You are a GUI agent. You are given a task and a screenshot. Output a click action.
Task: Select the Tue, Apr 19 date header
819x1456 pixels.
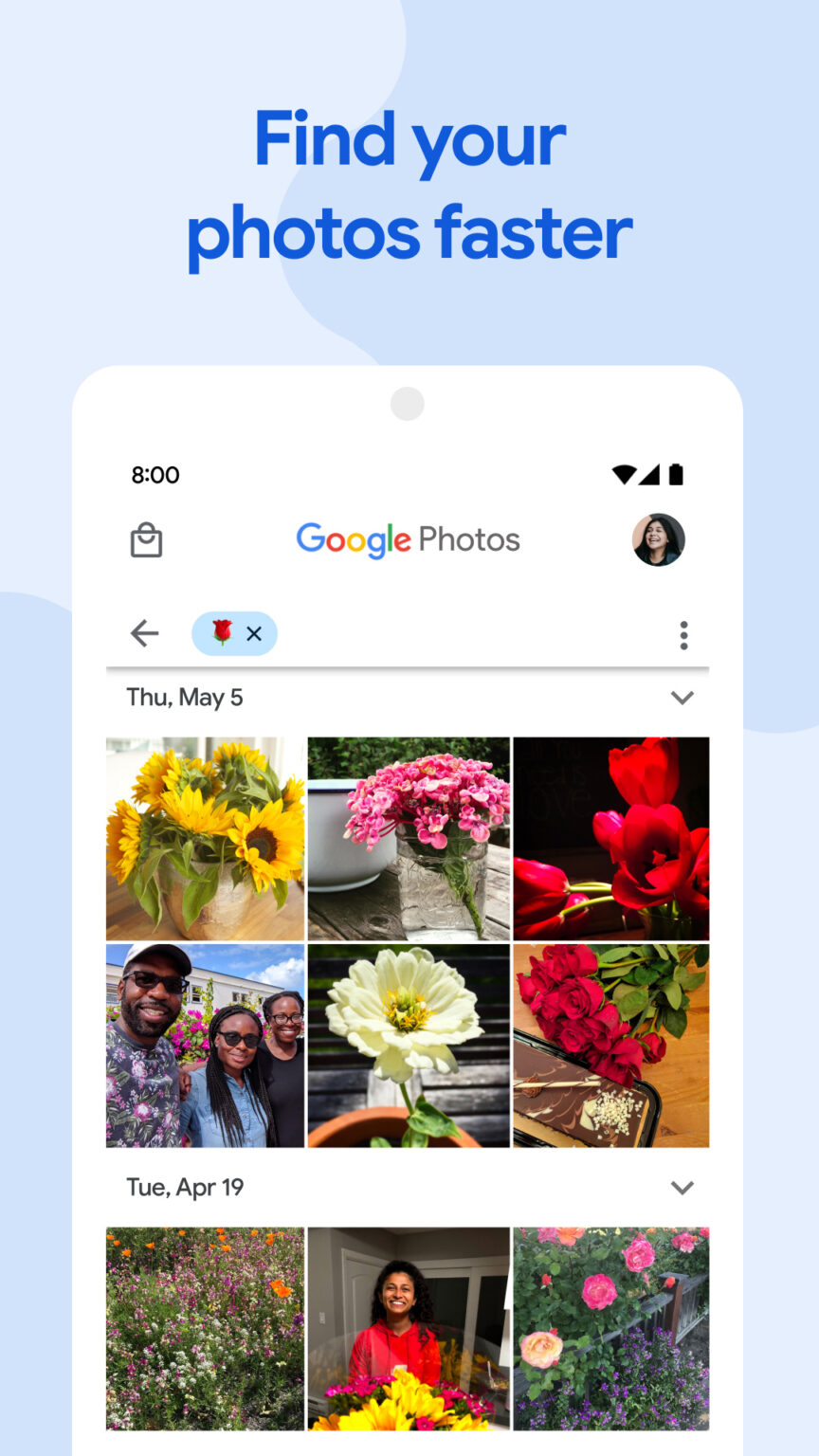pyautogui.click(x=184, y=1186)
